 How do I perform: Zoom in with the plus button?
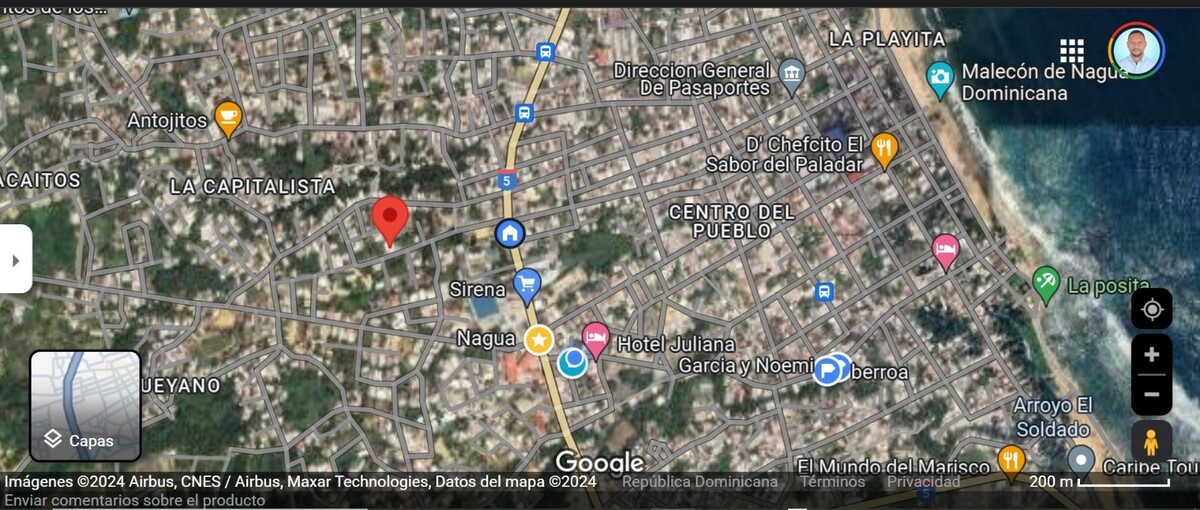pos(1151,355)
